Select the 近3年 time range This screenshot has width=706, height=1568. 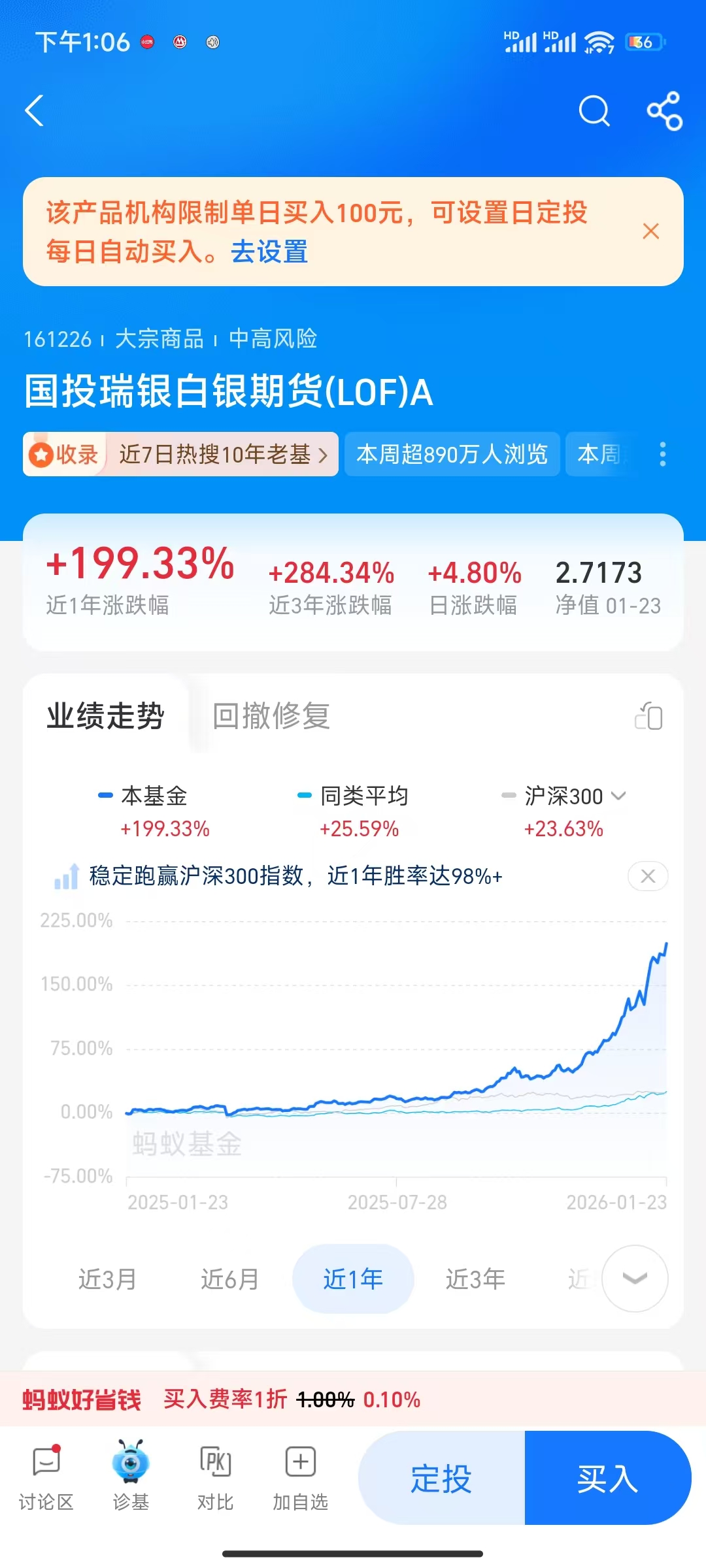(475, 1279)
